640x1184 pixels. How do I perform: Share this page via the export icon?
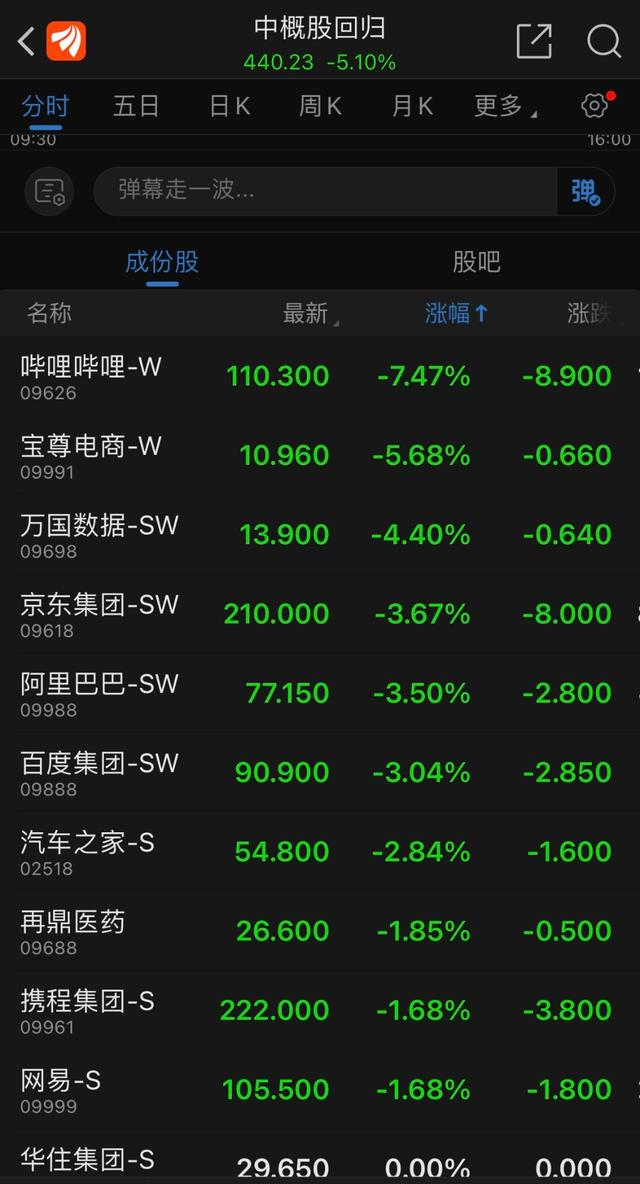click(534, 41)
